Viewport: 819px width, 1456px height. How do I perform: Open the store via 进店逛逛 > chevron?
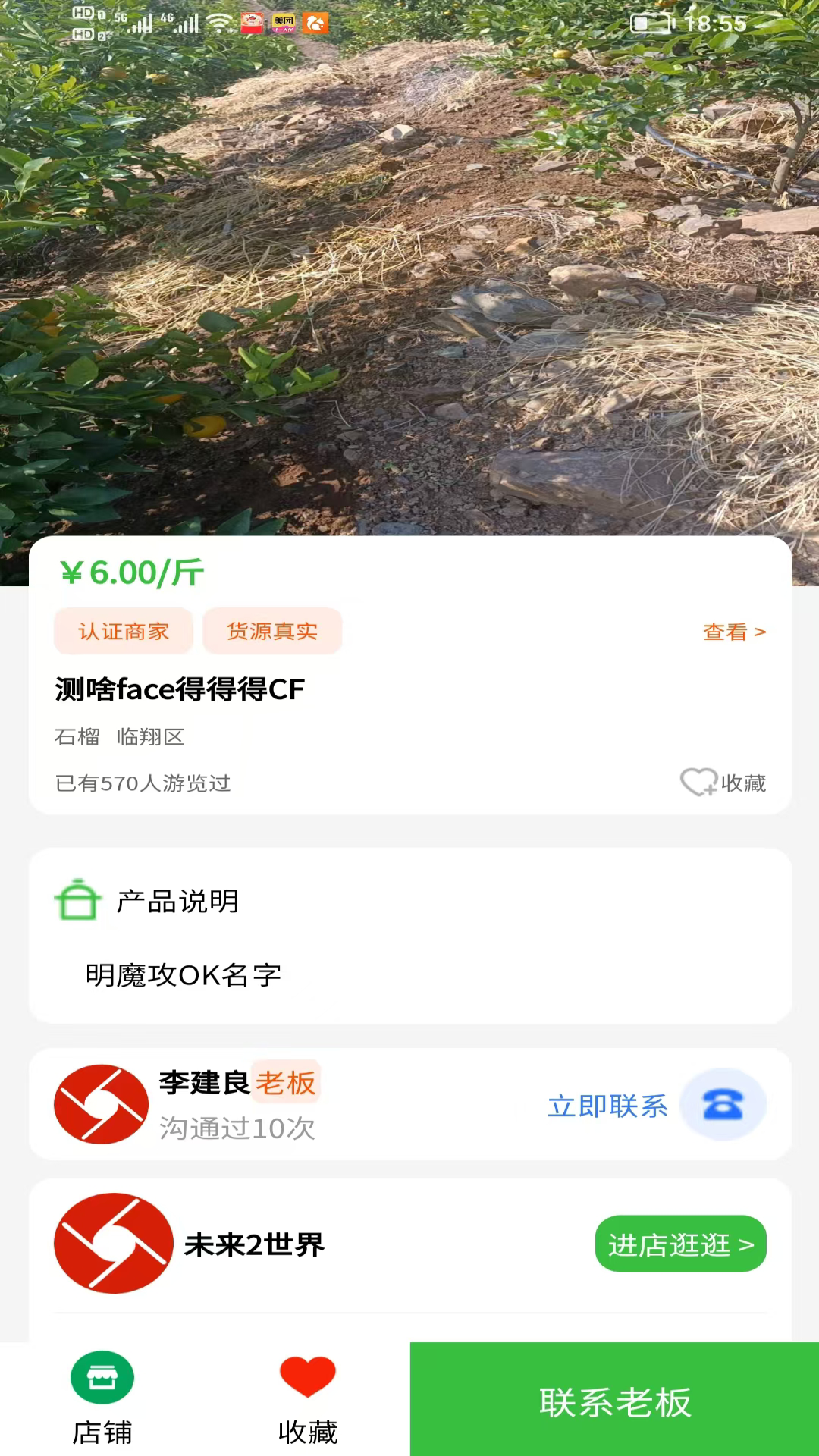(679, 1243)
